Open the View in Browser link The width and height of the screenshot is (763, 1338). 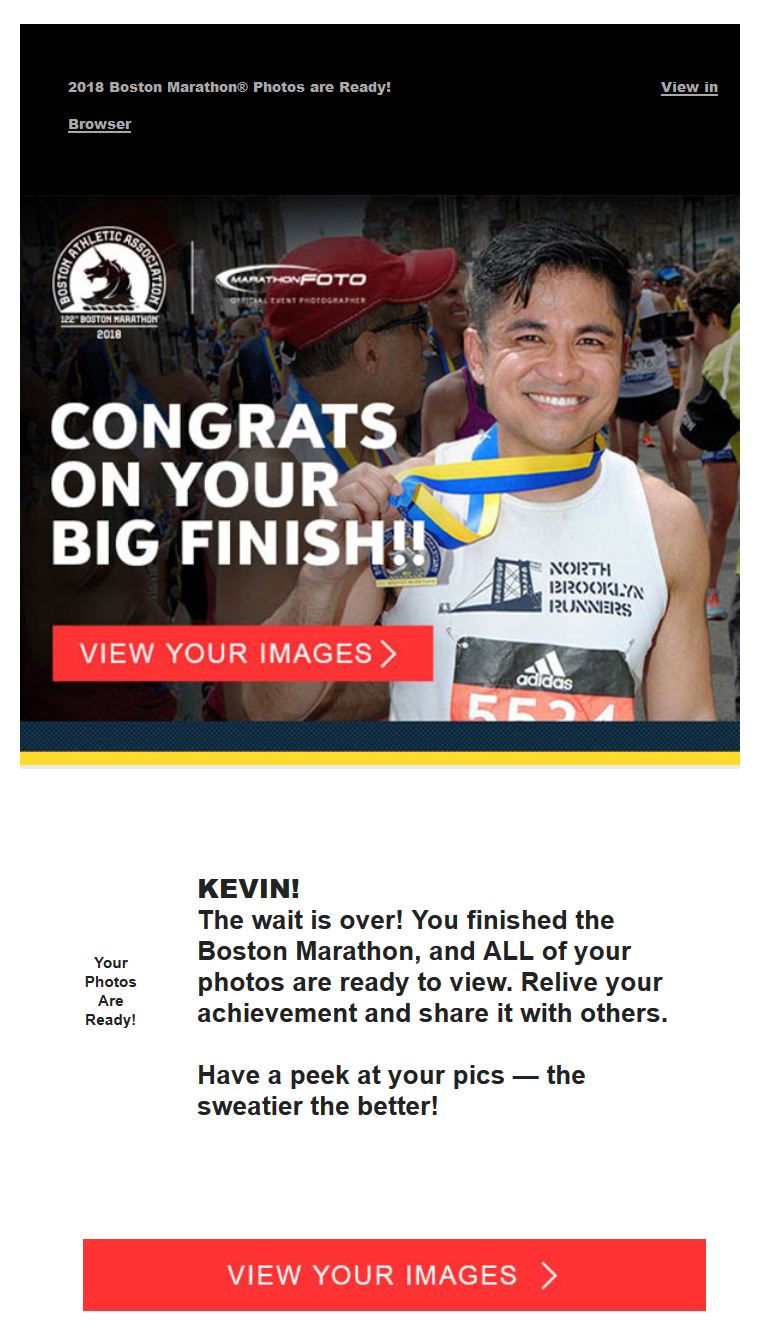point(689,87)
